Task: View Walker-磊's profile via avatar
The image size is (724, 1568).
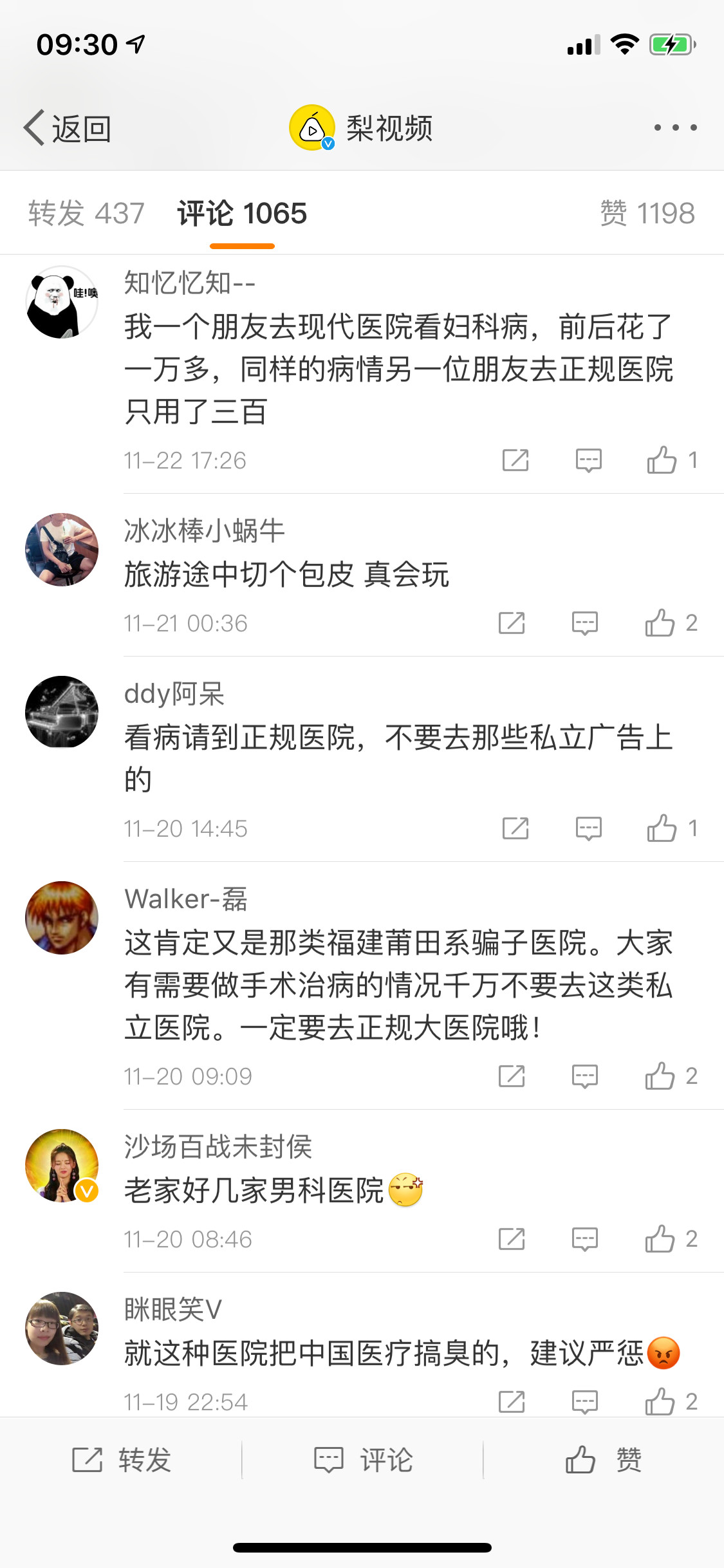Action: click(x=62, y=918)
